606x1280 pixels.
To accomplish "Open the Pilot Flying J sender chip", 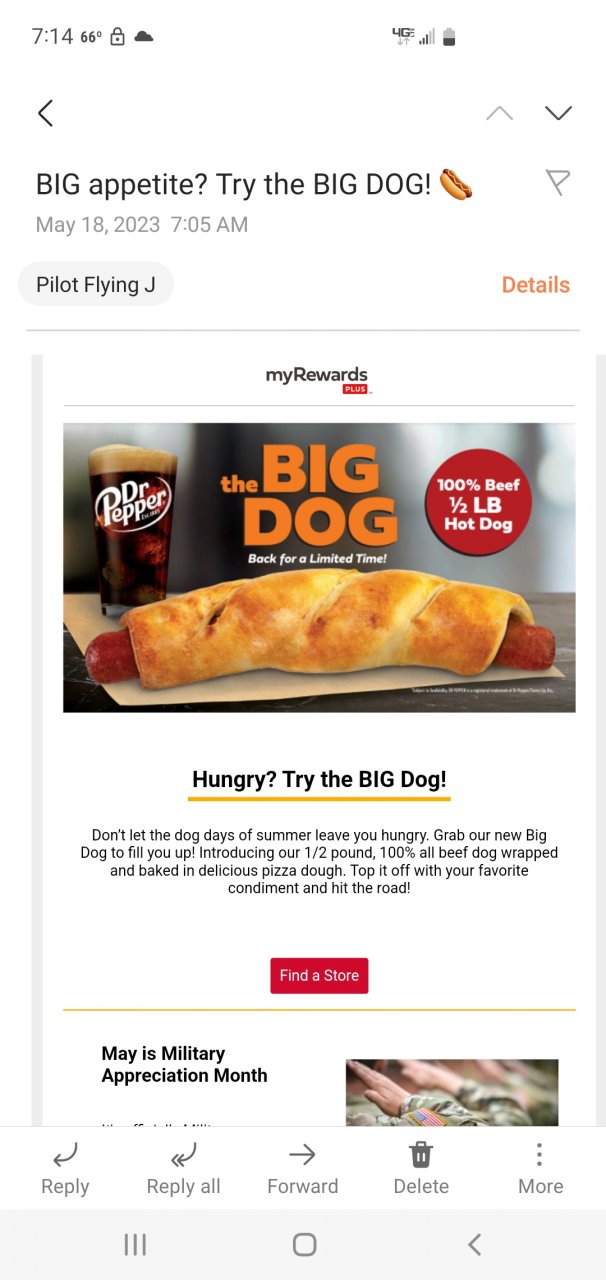I will pyautogui.click(x=96, y=285).
